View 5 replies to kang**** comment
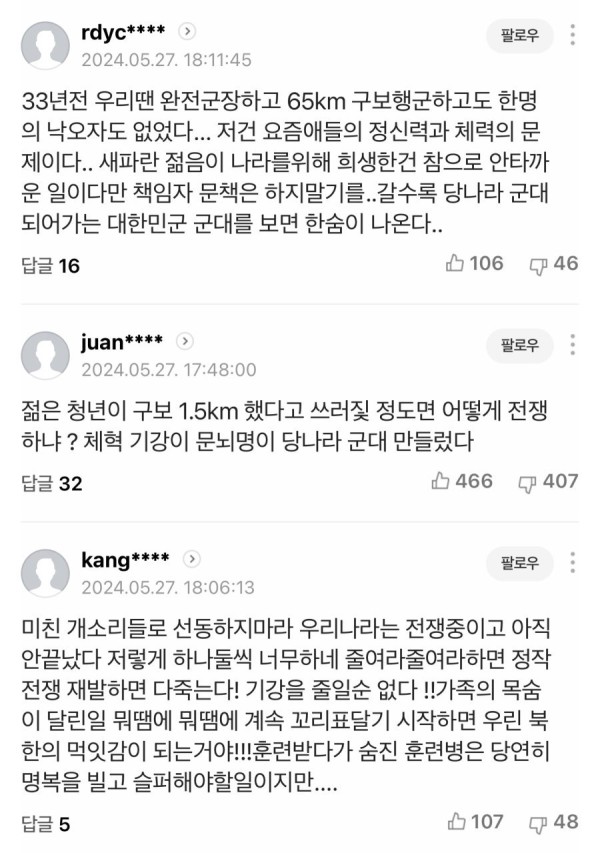Screen dimensions: 600x853 [45, 824]
